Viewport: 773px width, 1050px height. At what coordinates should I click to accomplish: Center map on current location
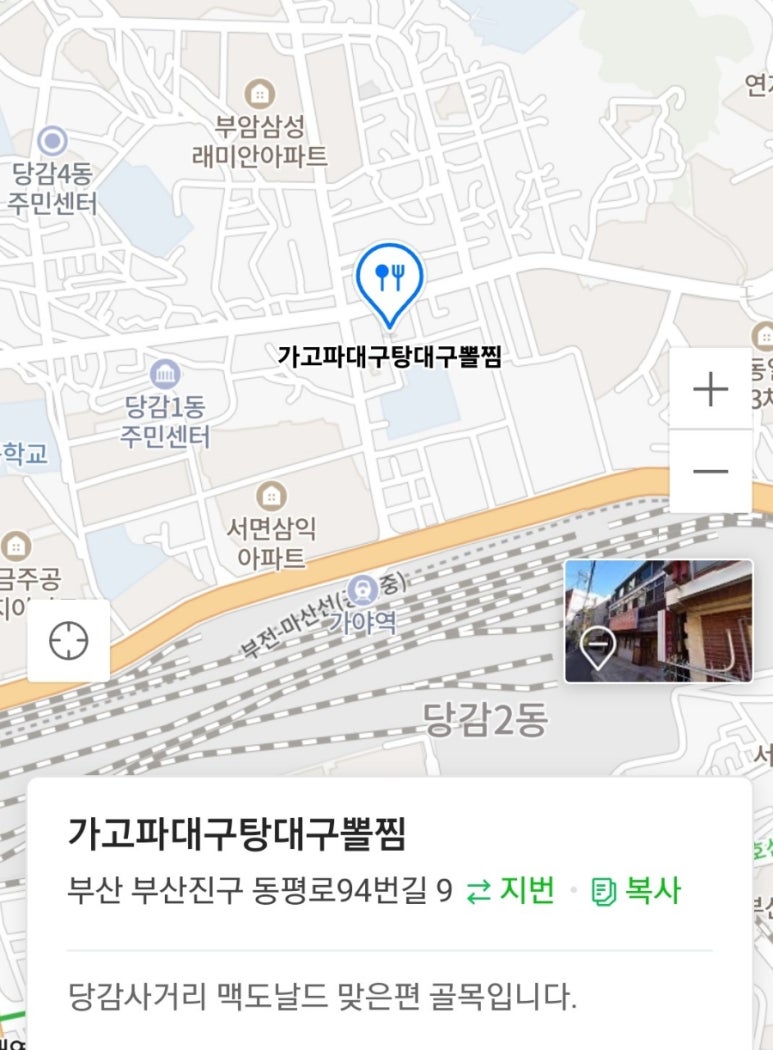[68, 640]
